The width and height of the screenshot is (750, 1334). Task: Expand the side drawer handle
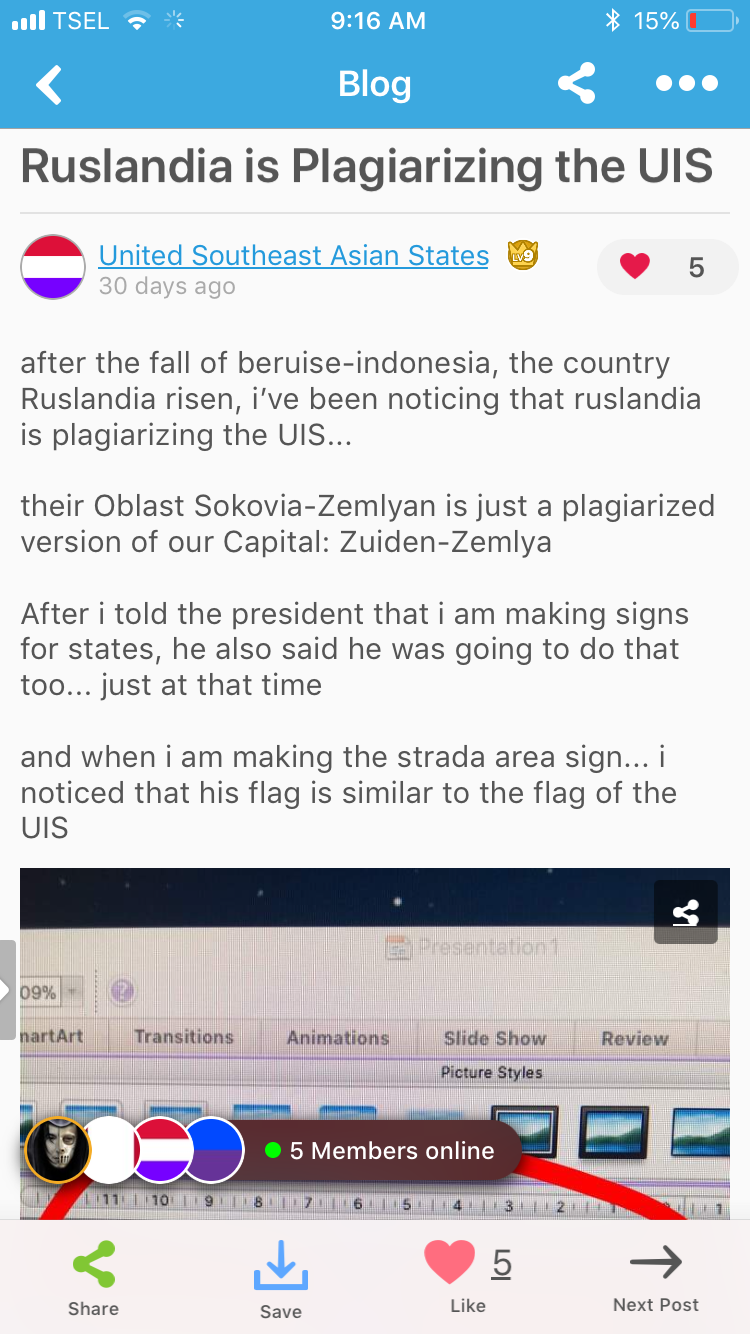8,990
